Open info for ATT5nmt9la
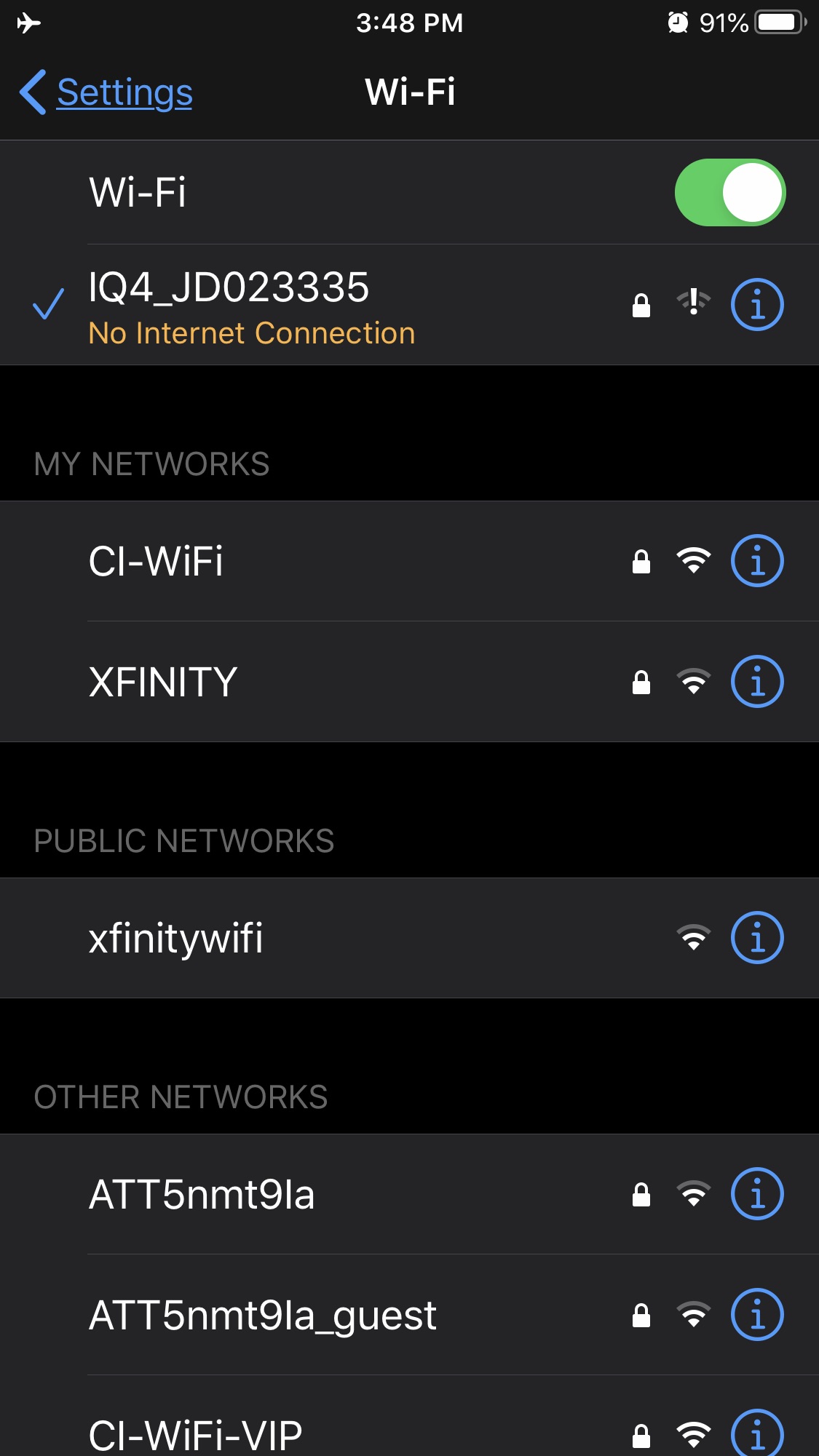819x1456 pixels. 757,1194
